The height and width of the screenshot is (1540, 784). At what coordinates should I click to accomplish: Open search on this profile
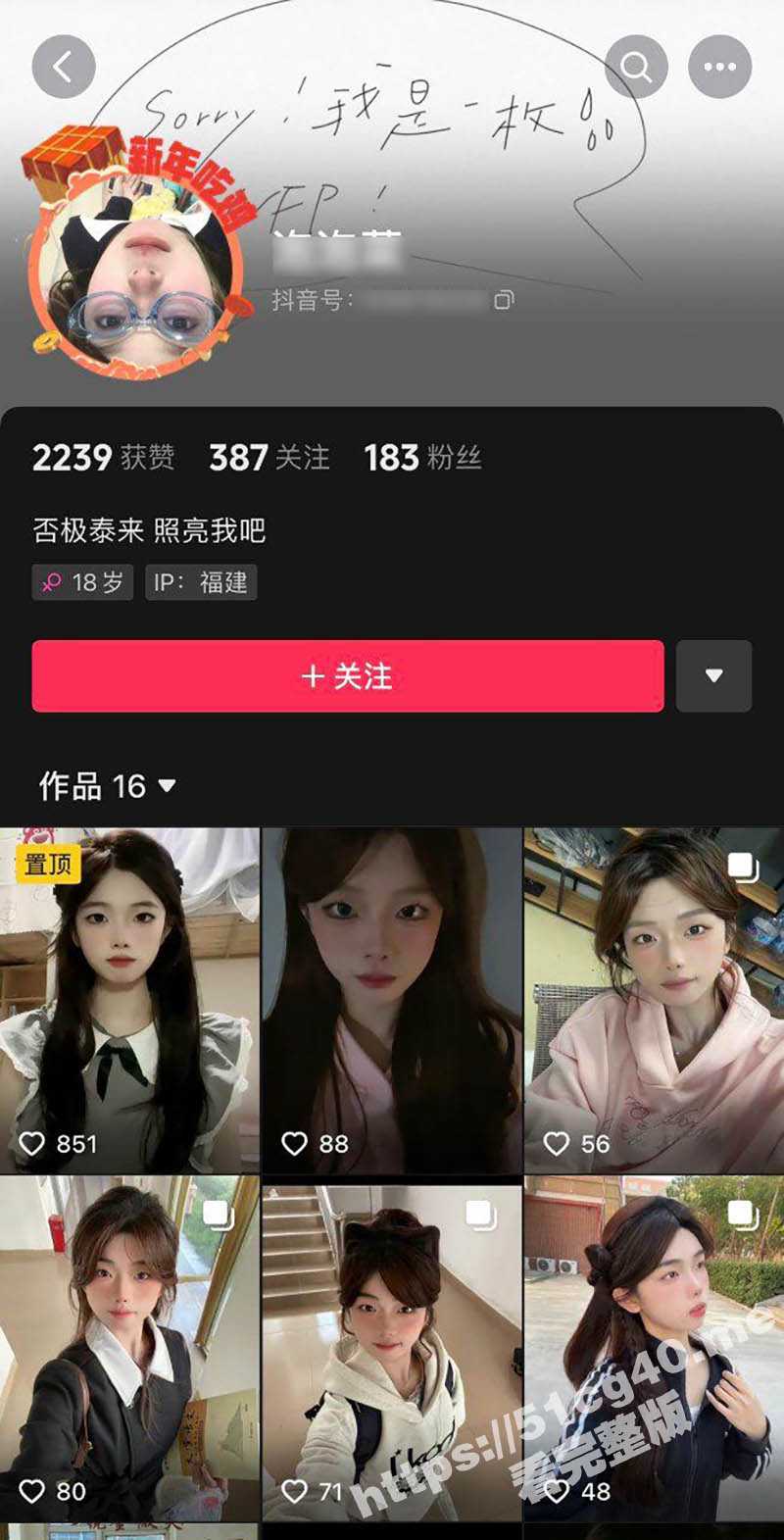[636, 68]
